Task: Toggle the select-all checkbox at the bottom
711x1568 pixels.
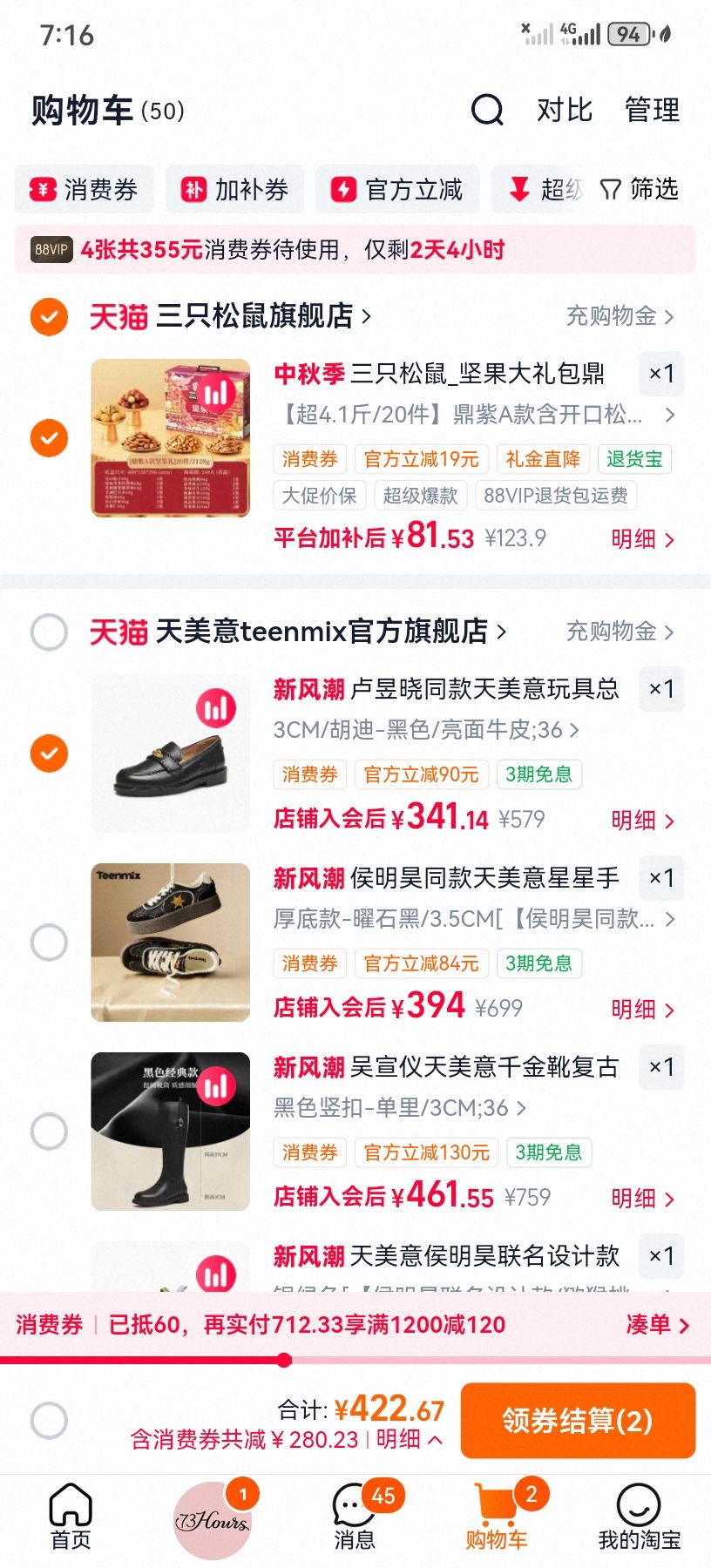Action: (x=49, y=1421)
